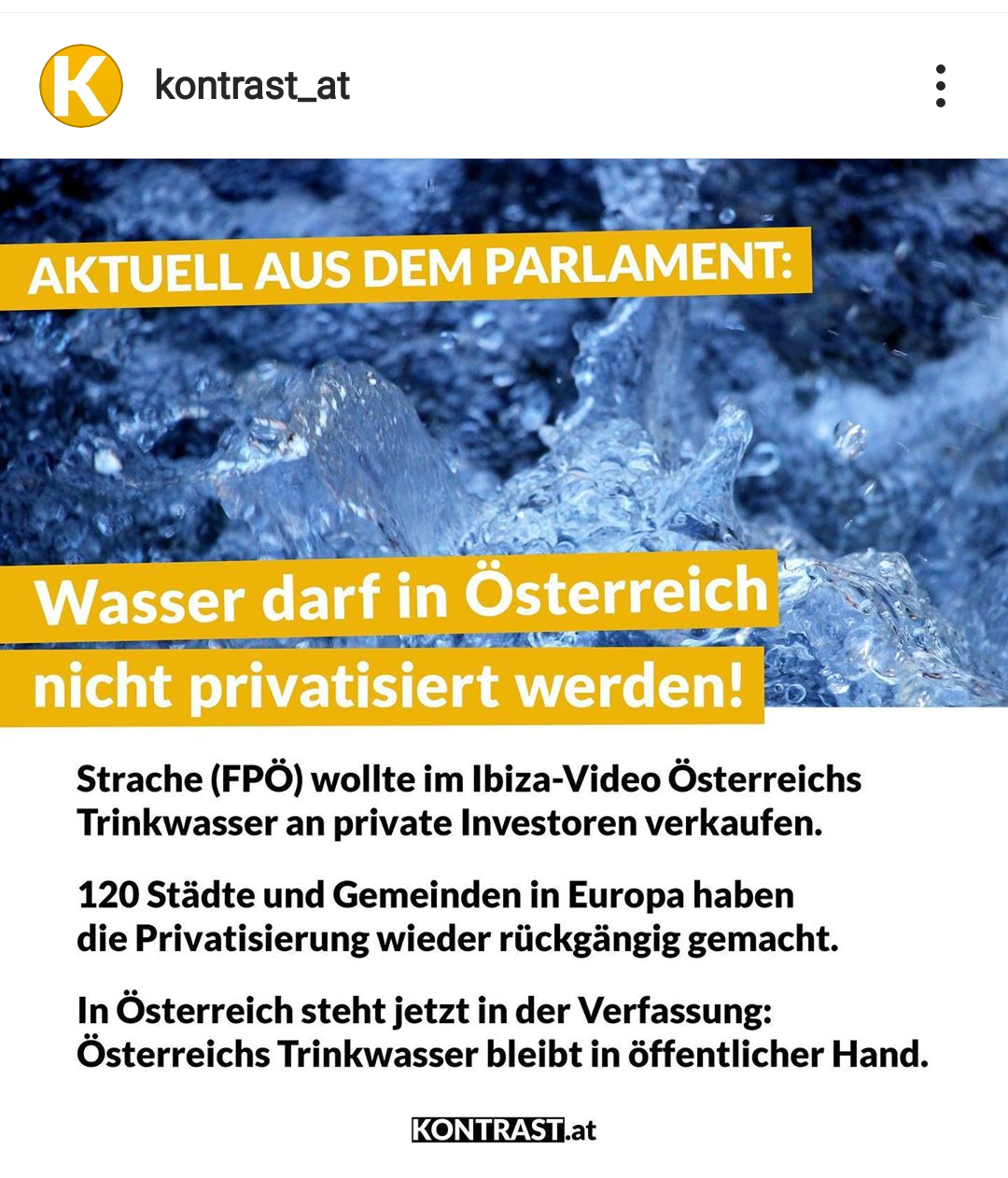Tap the kontrast_at username
The image size is (1008, 1178).
click(252, 86)
